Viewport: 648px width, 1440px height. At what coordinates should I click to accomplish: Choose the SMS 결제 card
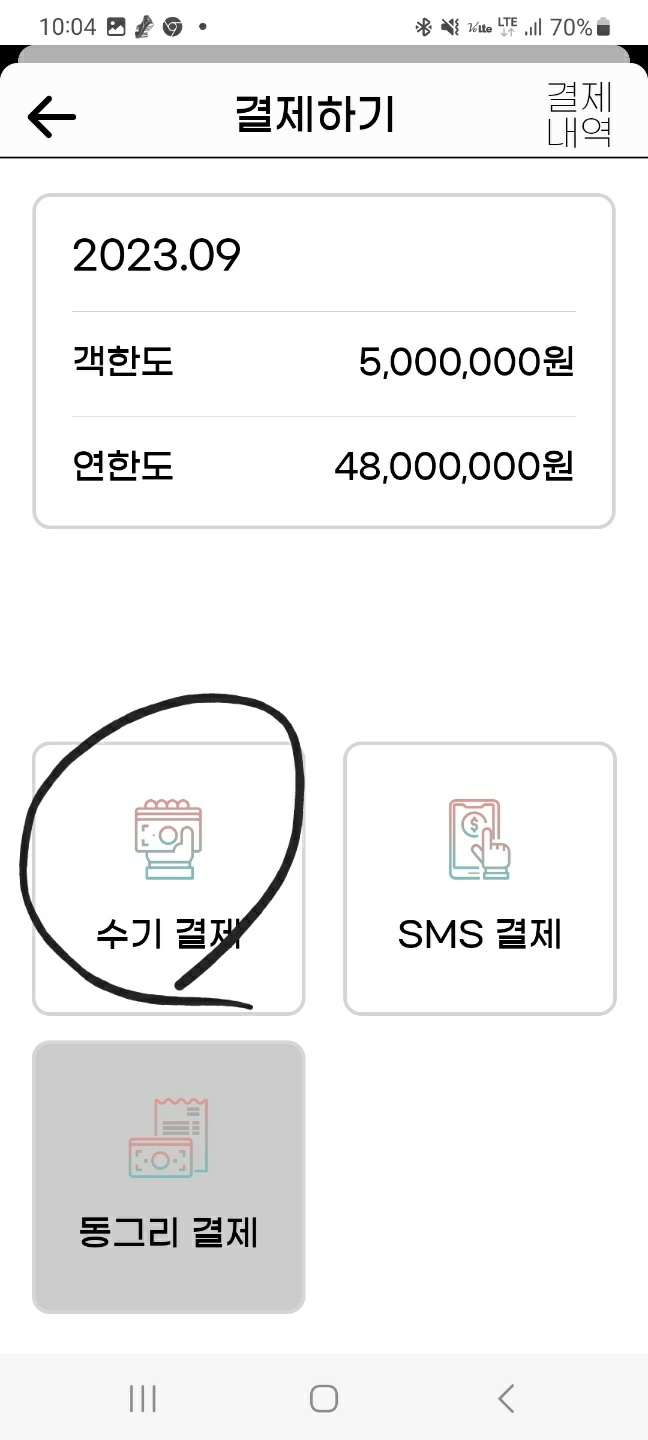[480, 878]
